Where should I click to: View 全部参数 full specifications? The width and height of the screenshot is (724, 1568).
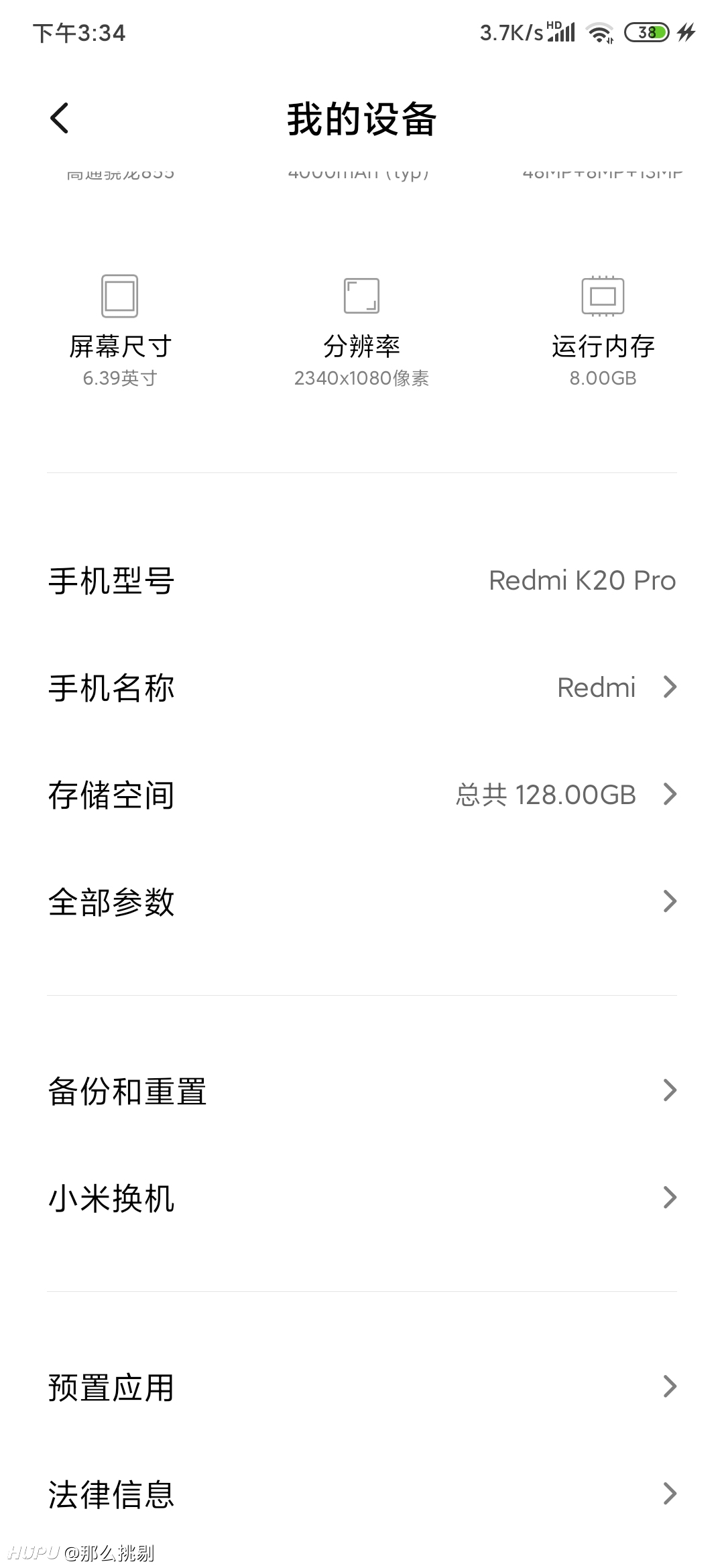pyautogui.click(x=362, y=902)
